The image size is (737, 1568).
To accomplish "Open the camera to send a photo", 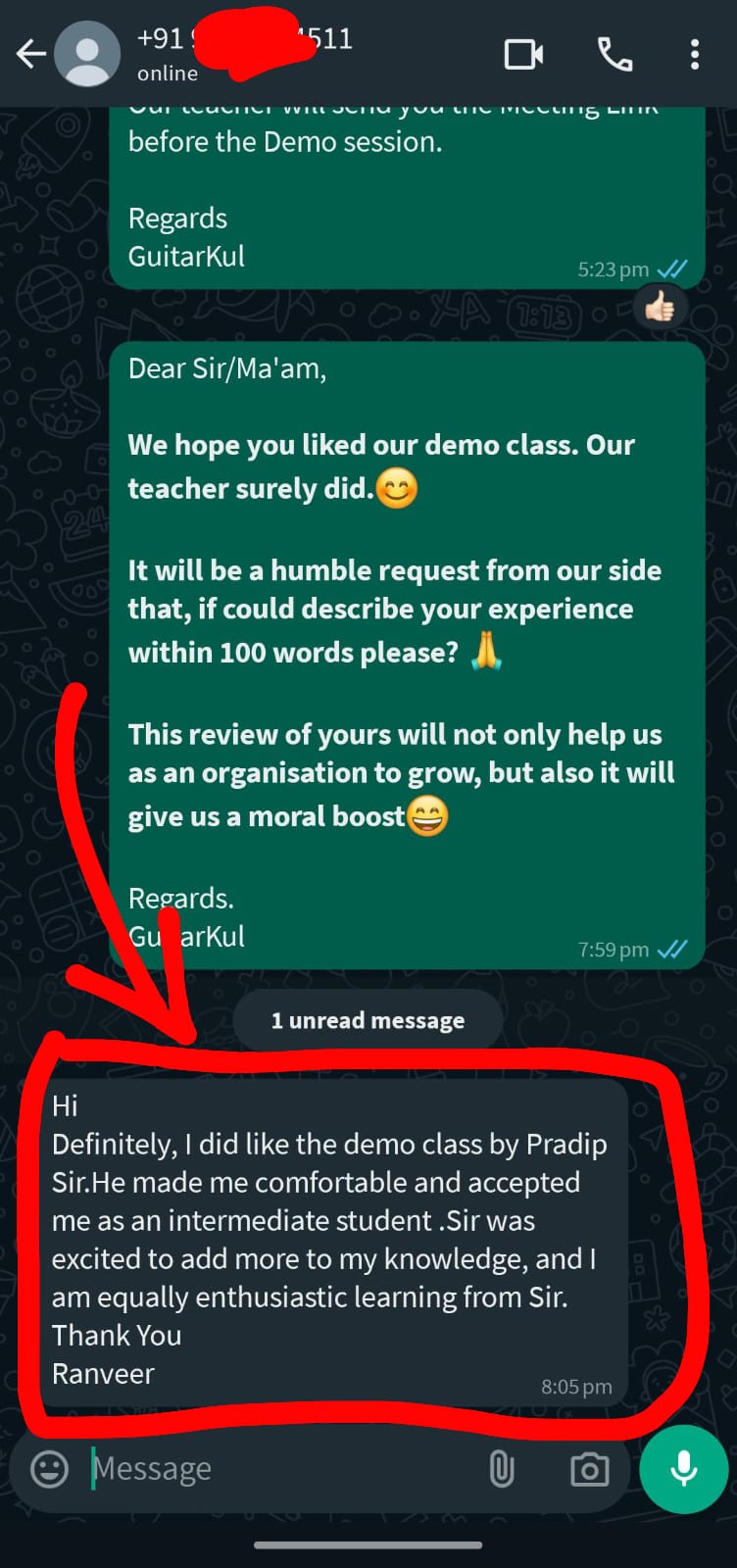I will click(x=589, y=1469).
